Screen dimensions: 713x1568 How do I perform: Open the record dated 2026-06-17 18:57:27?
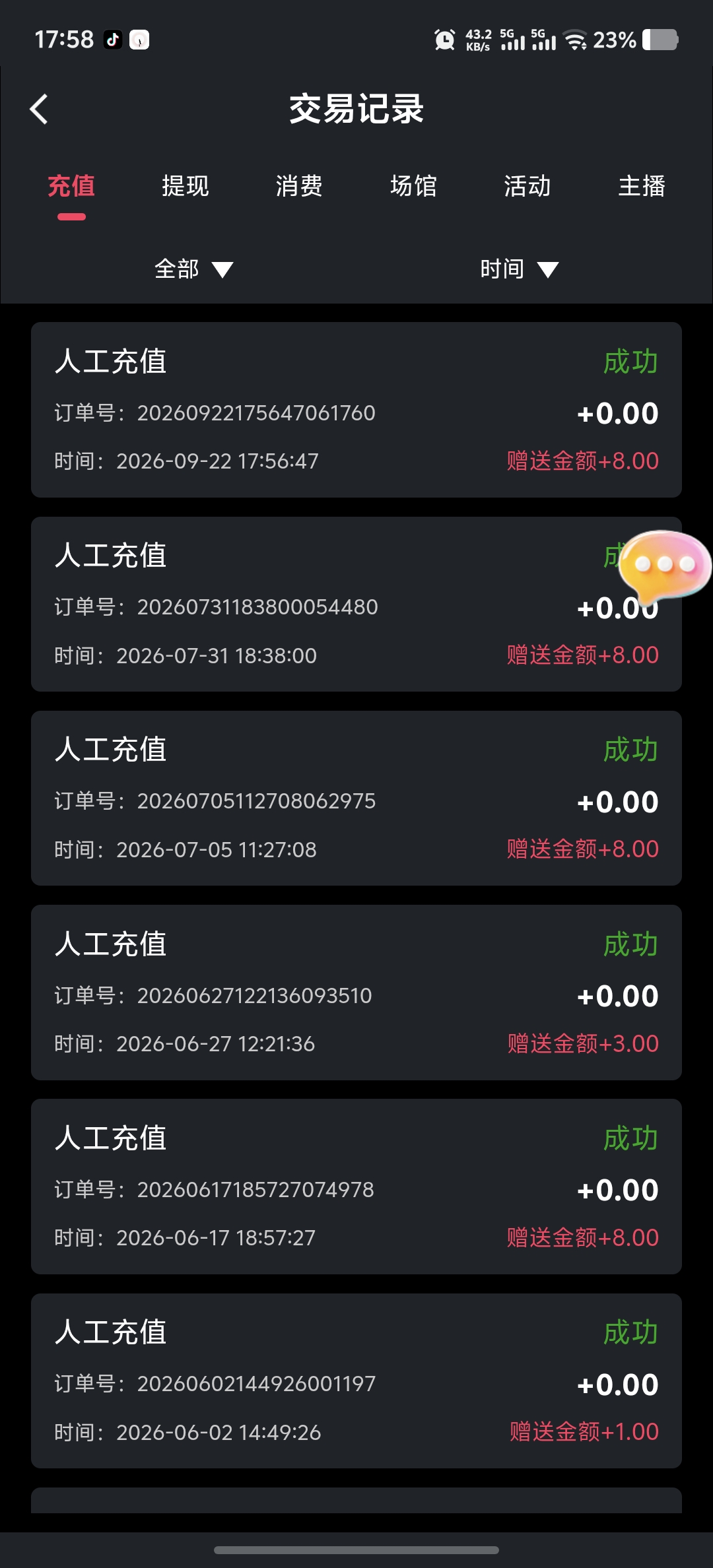356,1187
